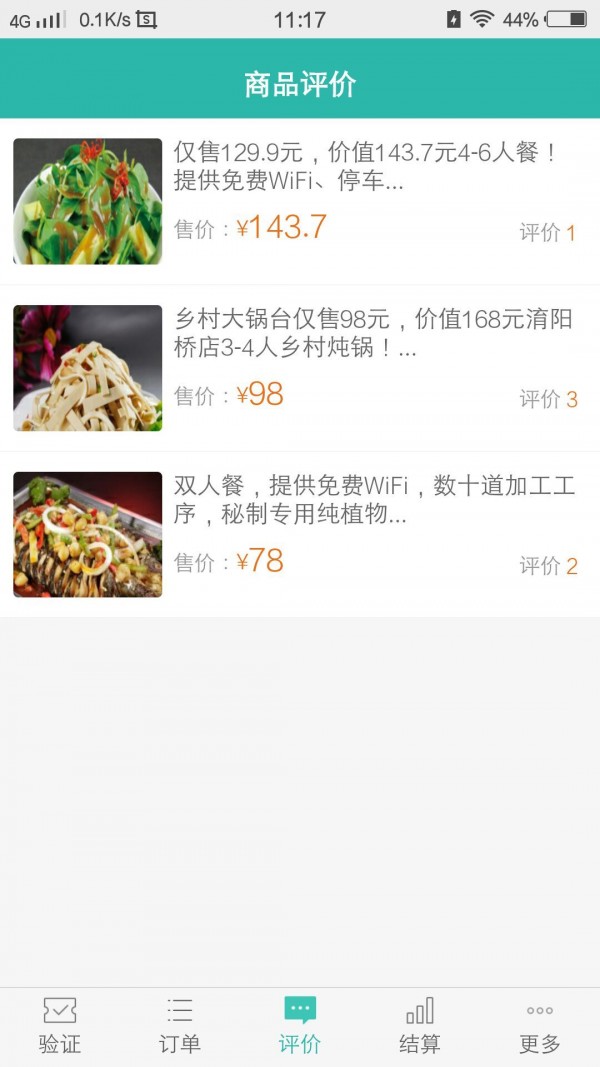This screenshot has height=1067, width=600.
Task: Go to the 结算 tab
Action: (420, 1026)
